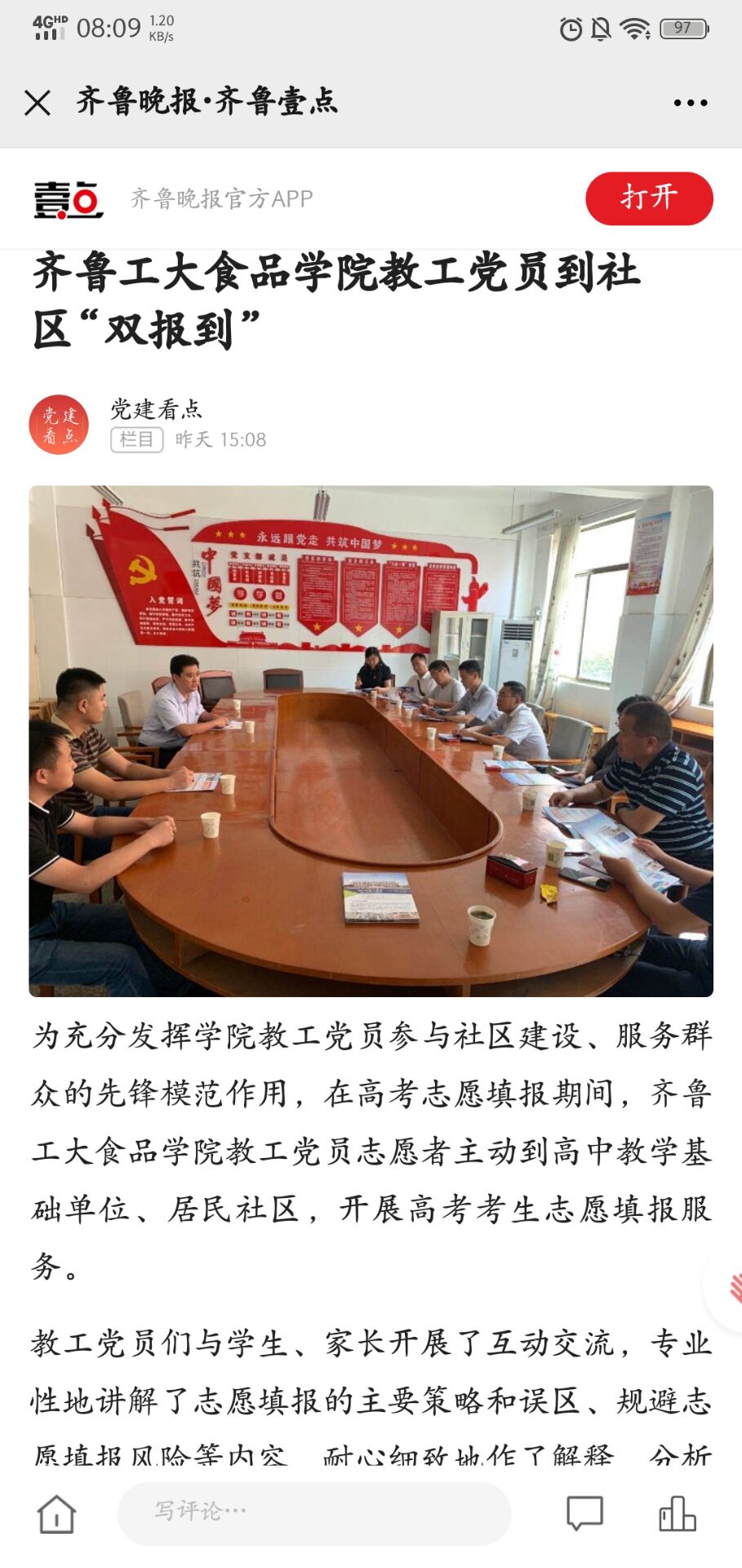Close the article page

(x=38, y=103)
